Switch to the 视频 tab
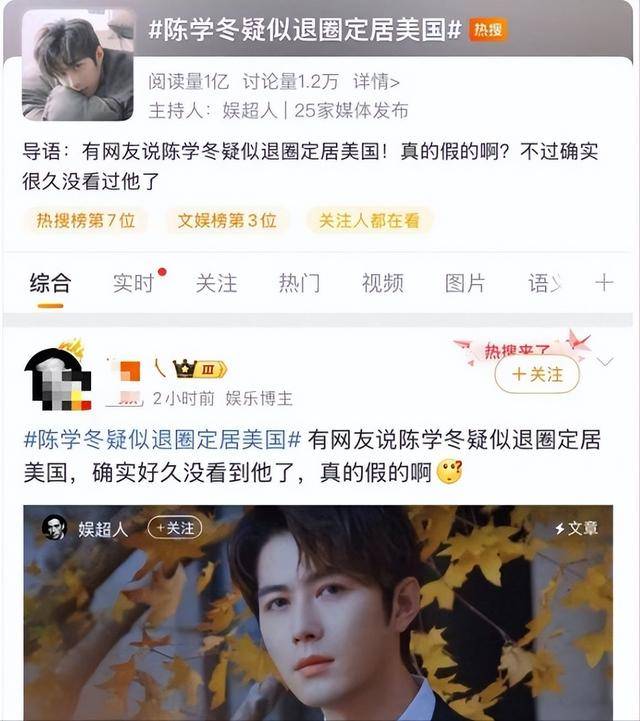The width and height of the screenshot is (640, 721). 382,283
